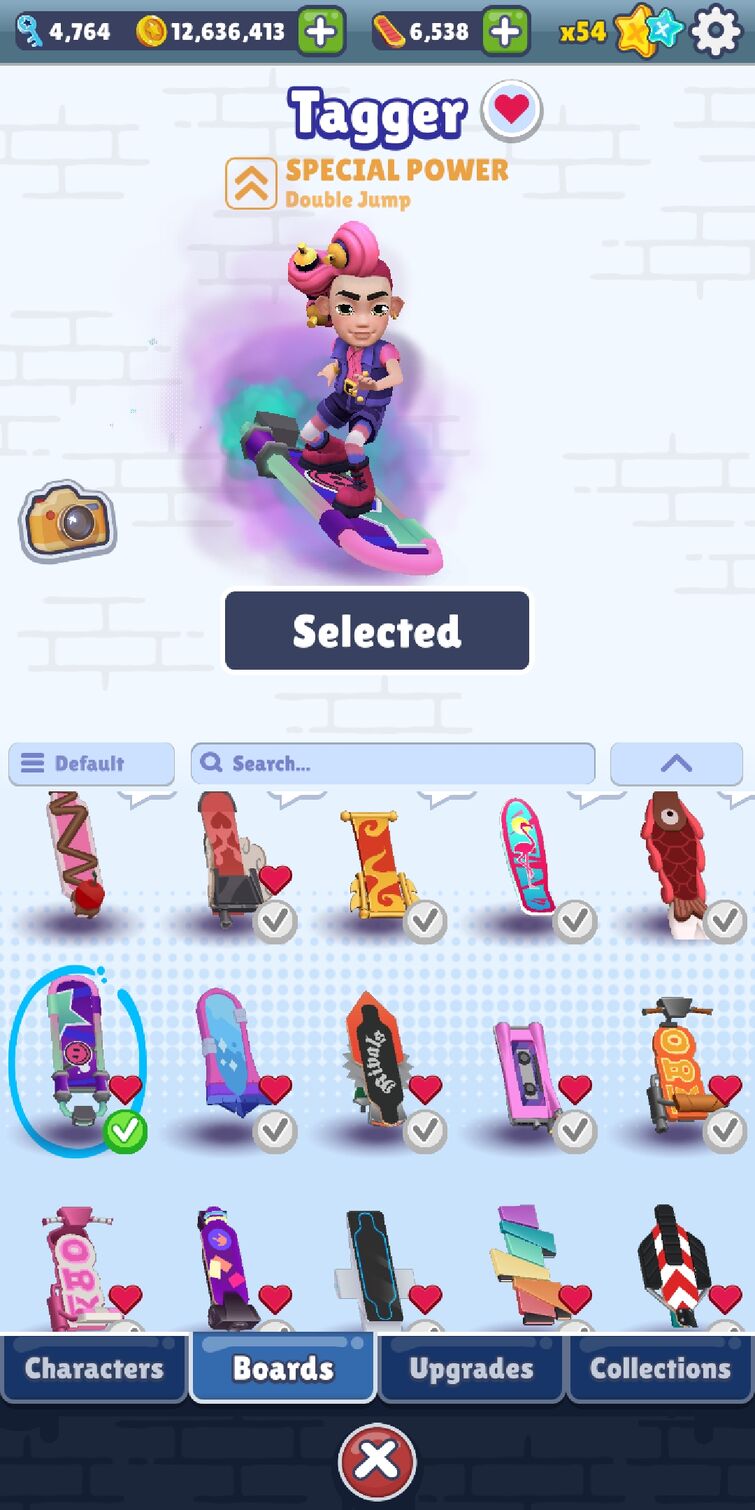Viewport: 755px width, 1510px height.
Task: Choose the red koi fish board
Action: (x=677, y=856)
